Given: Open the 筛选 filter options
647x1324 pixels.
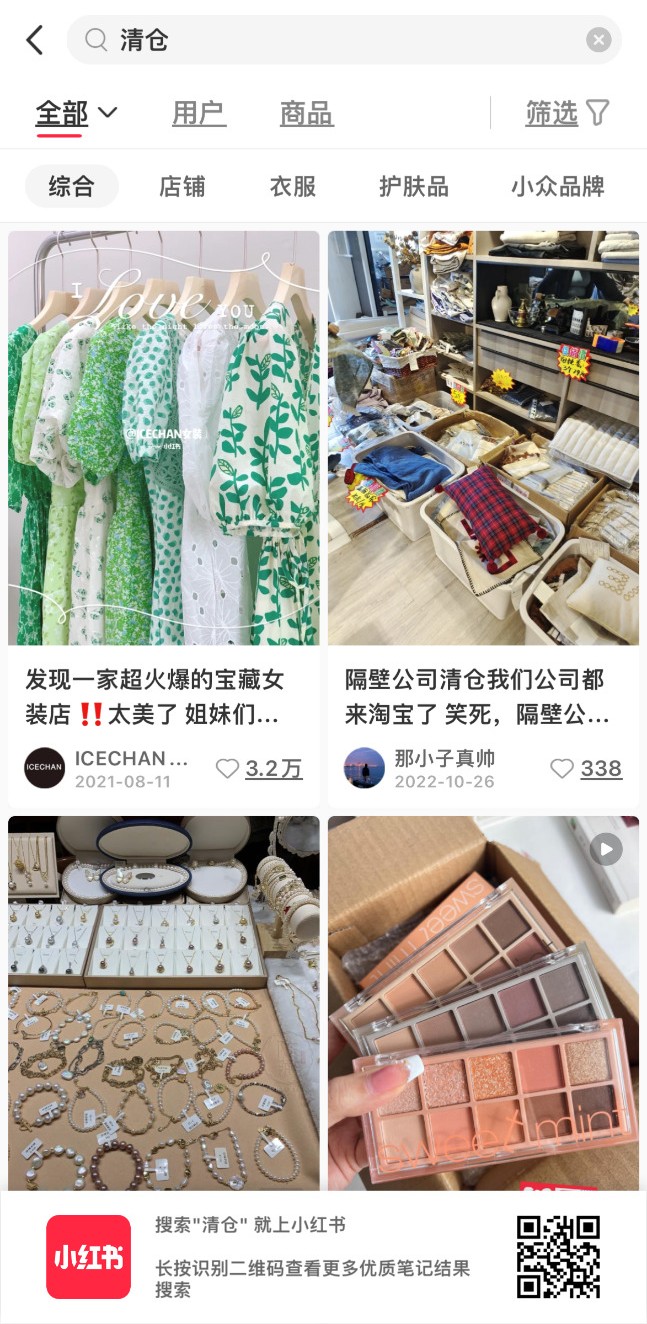Looking at the screenshot, I should [567, 114].
